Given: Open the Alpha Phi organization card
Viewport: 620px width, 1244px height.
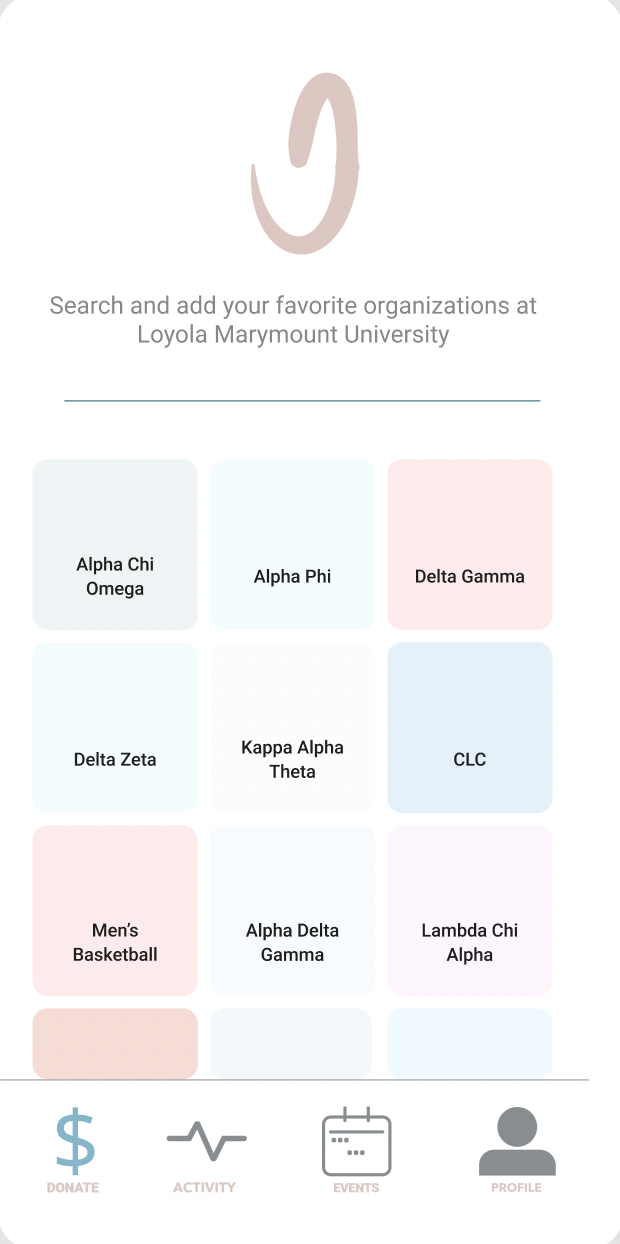Looking at the screenshot, I should coord(292,544).
